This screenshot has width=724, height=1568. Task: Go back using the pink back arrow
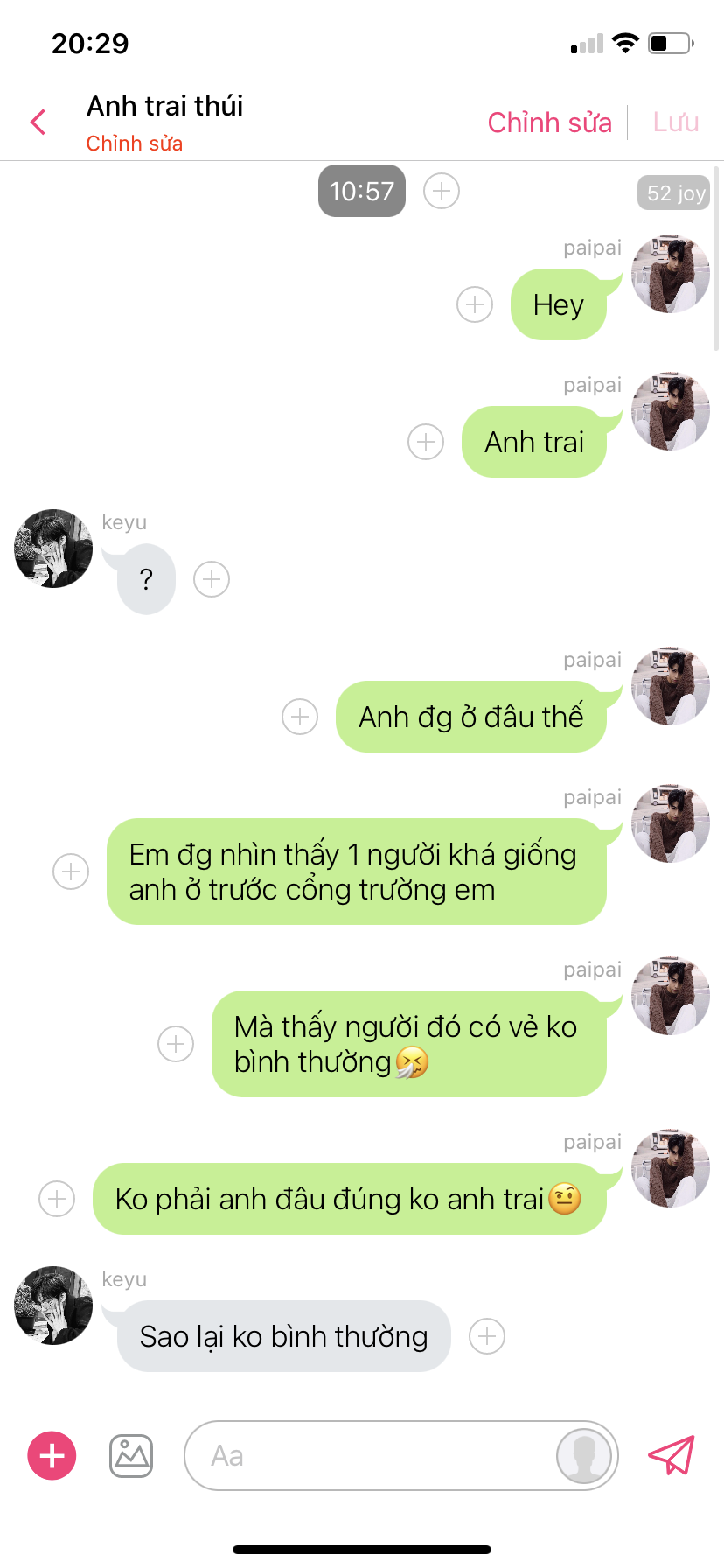point(38,122)
